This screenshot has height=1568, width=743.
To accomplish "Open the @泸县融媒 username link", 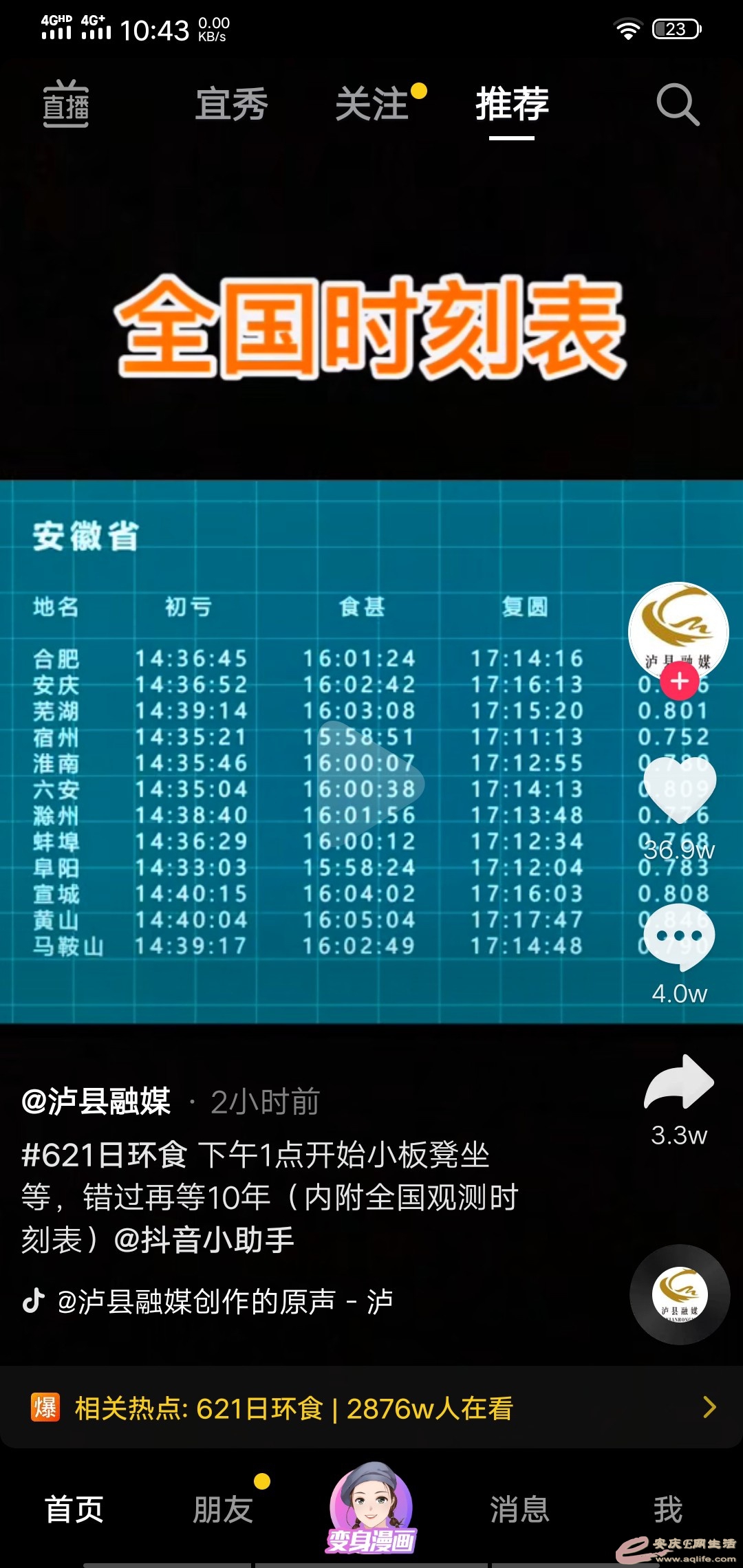I will pos(96,1102).
